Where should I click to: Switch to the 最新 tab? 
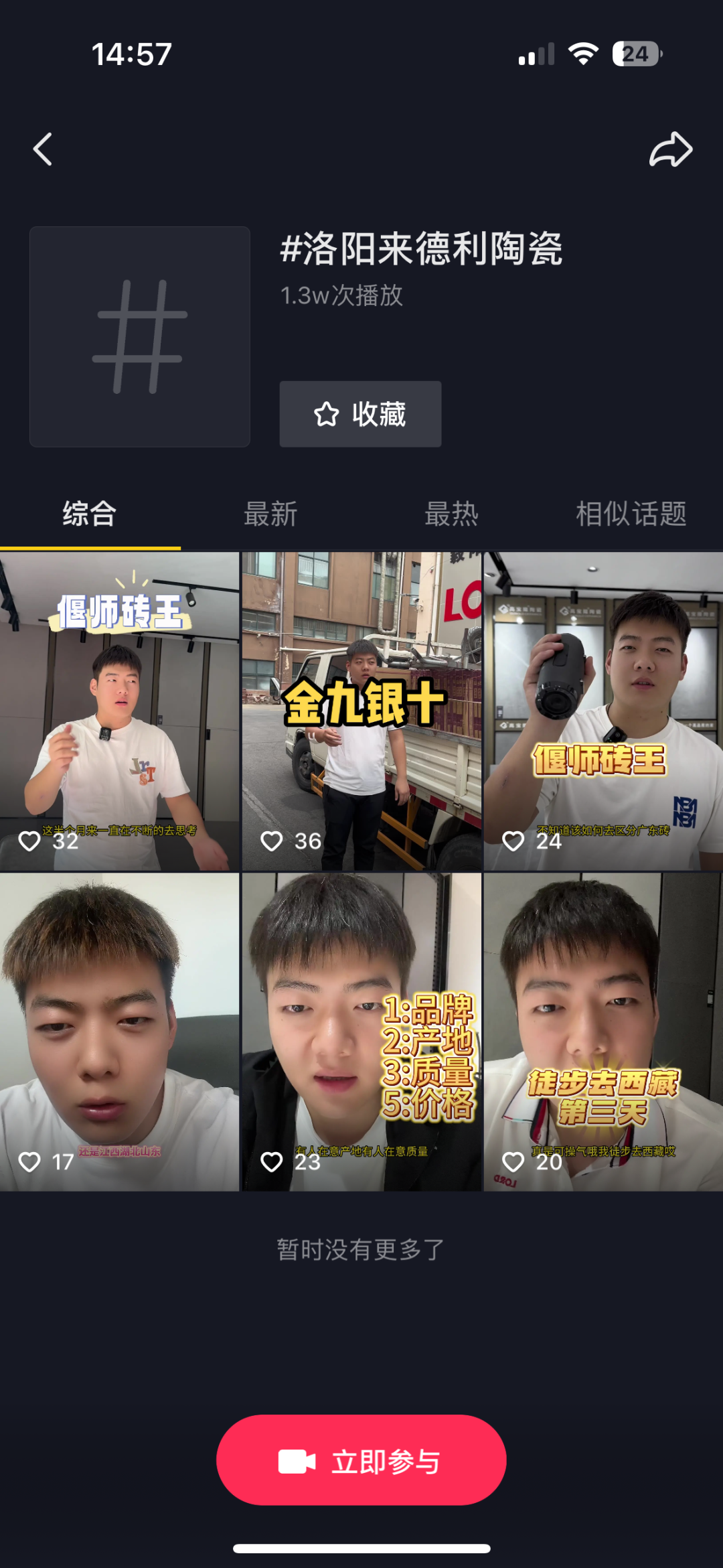point(270,514)
